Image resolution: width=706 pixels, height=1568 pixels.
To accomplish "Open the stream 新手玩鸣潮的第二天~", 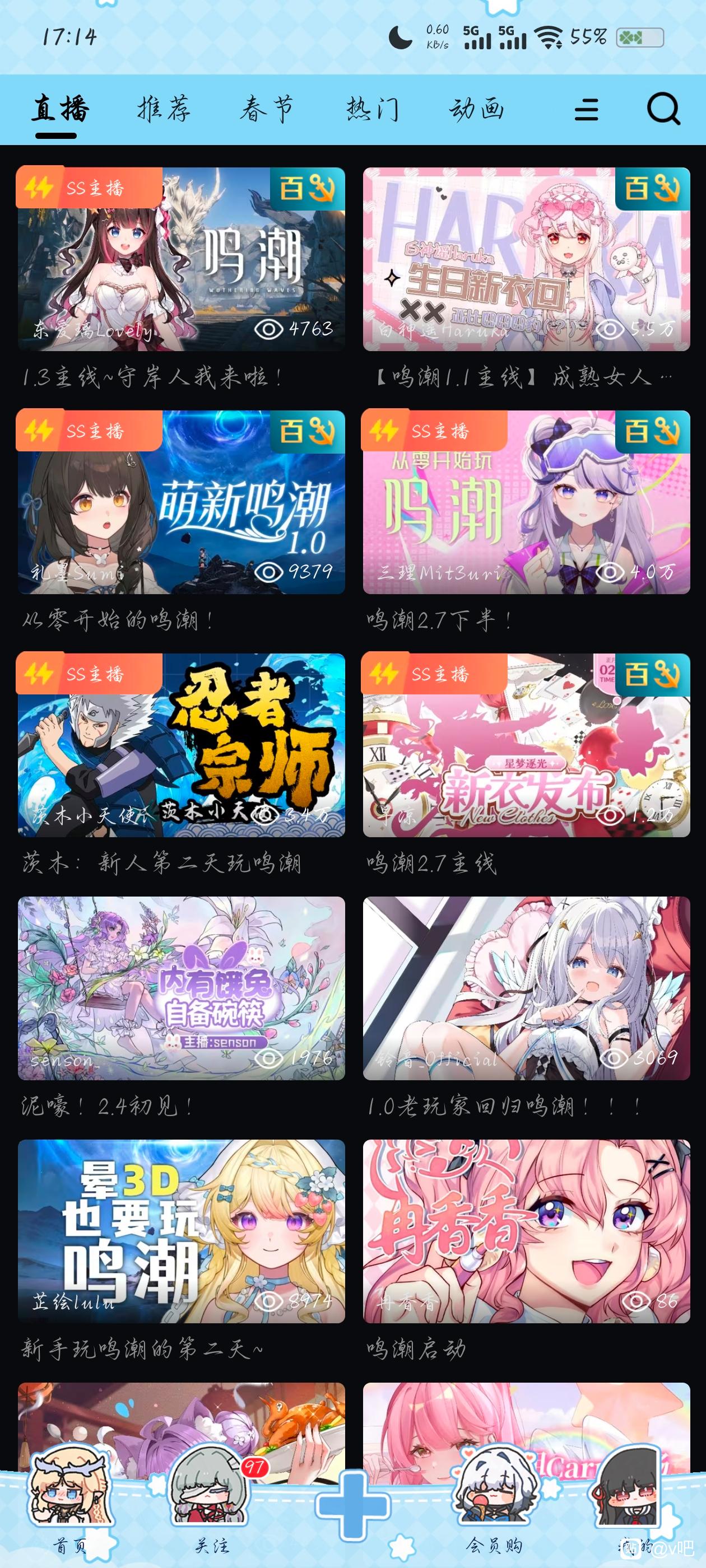I will [x=181, y=1231].
